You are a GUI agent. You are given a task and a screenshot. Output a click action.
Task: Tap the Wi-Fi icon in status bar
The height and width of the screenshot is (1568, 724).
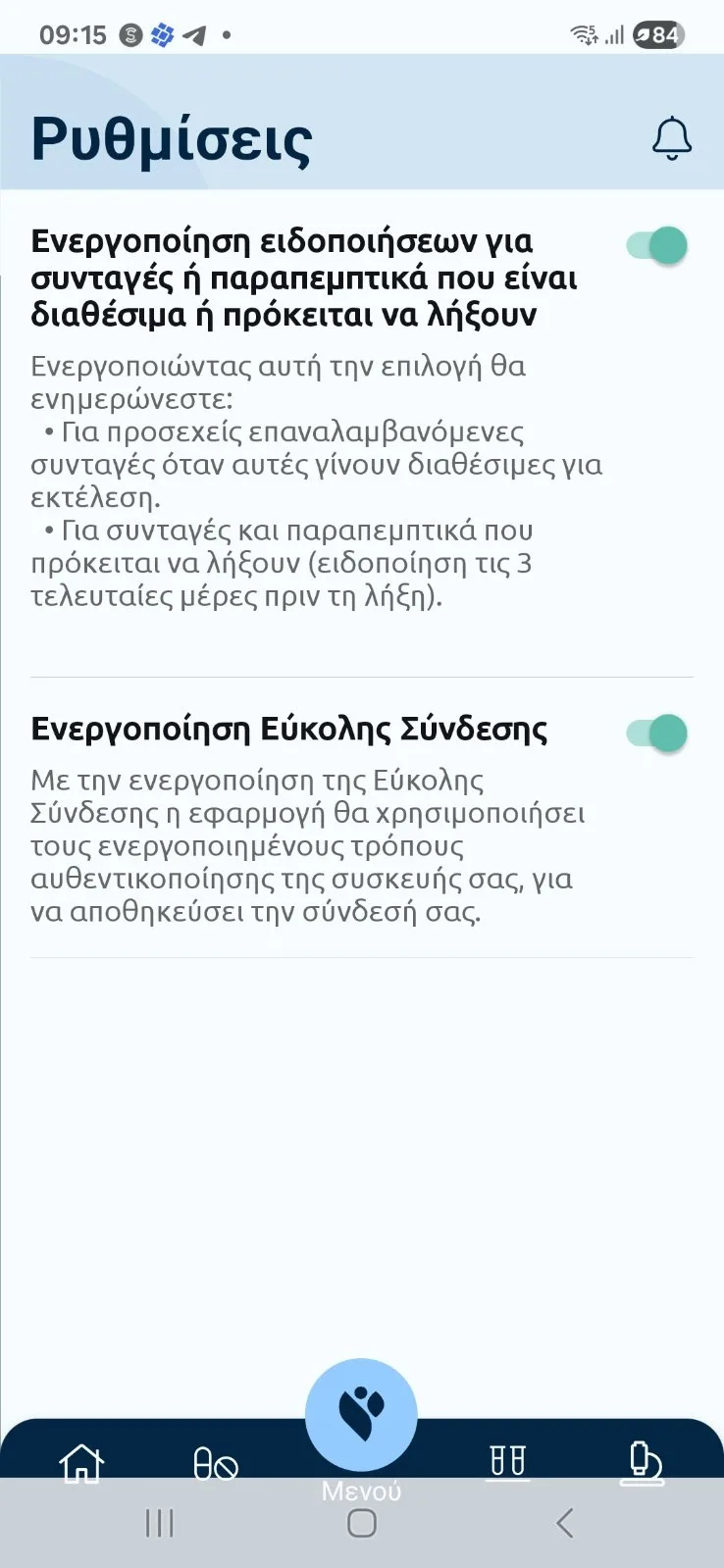(x=584, y=32)
